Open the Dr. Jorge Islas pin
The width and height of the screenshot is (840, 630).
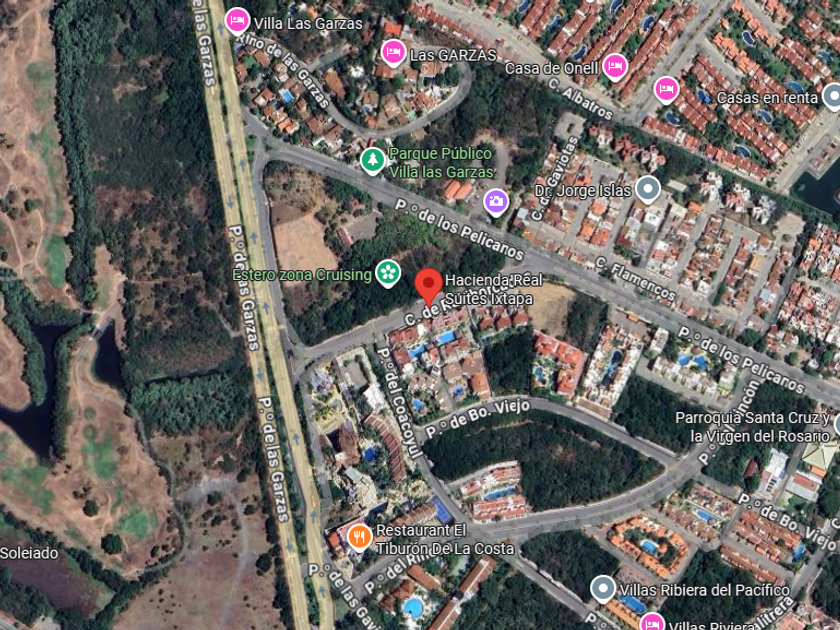tap(648, 189)
